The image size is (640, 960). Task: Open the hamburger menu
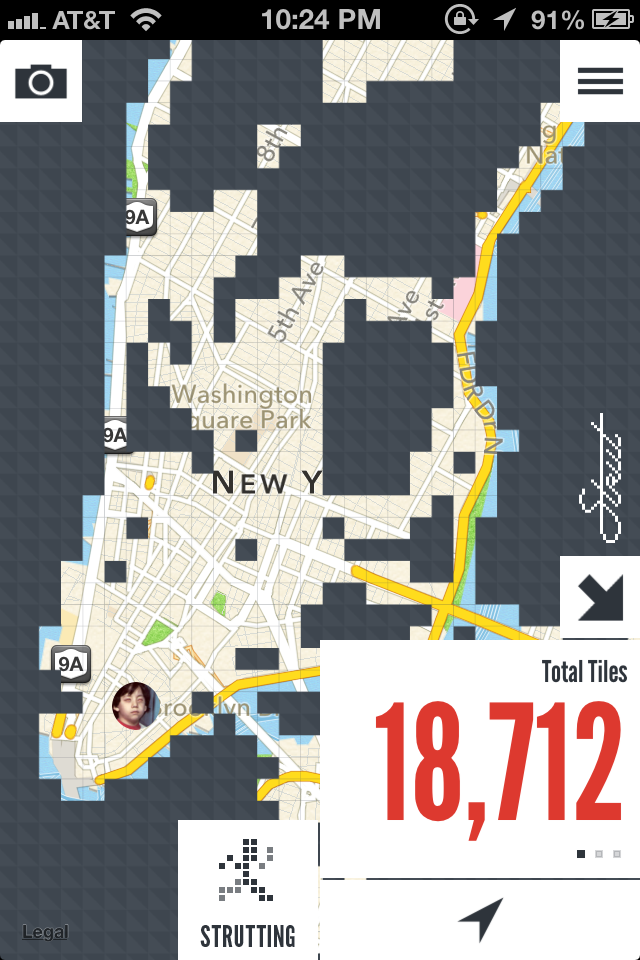tap(600, 81)
